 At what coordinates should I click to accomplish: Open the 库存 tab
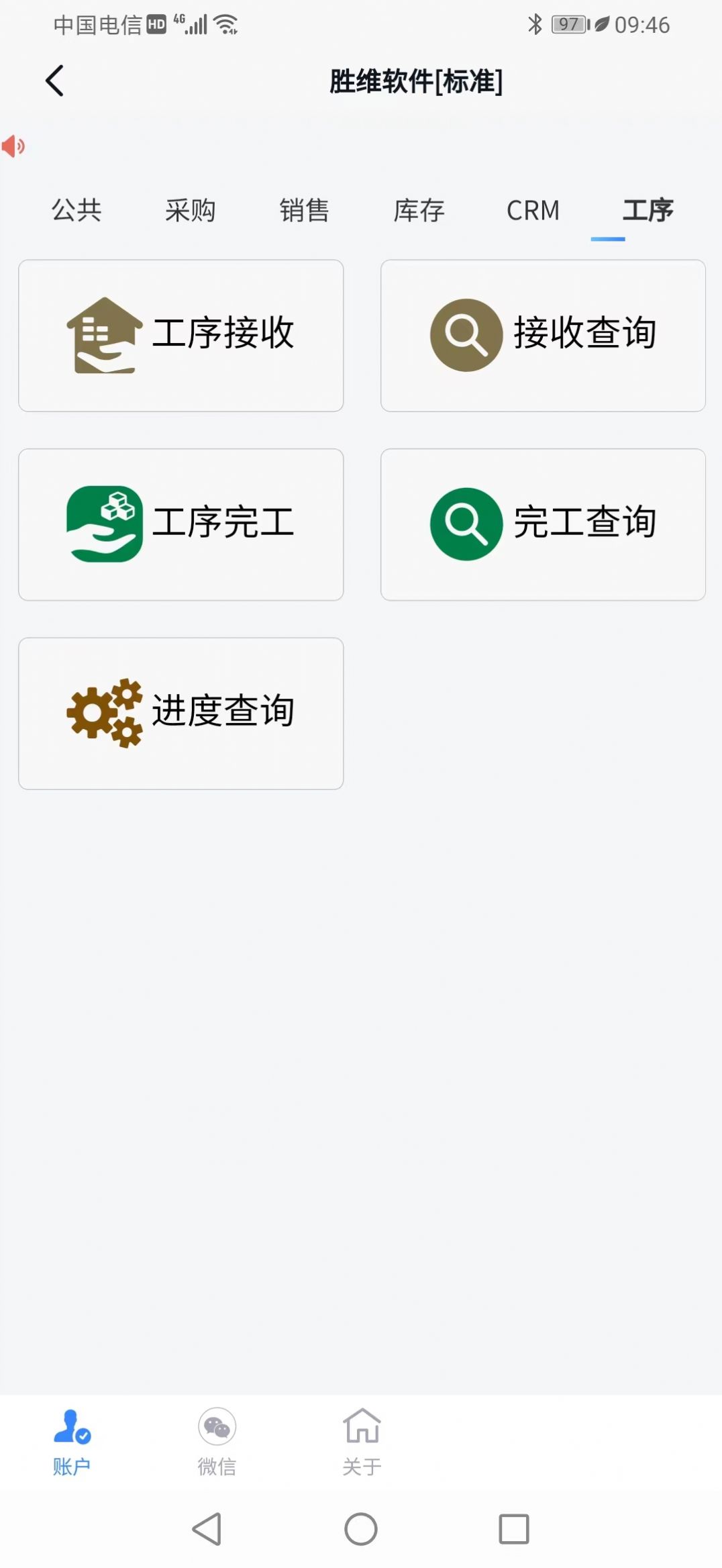pyautogui.click(x=419, y=210)
